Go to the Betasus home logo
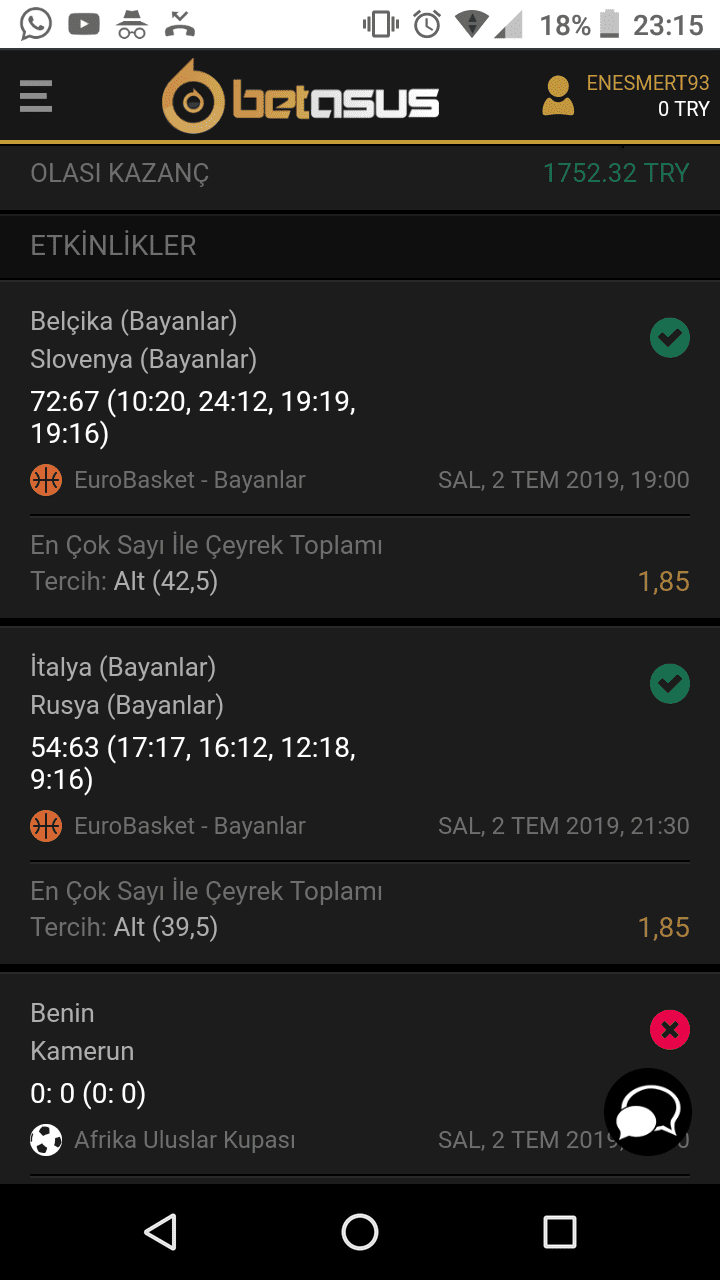Screen dimensions: 720x1280 point(300,96)
